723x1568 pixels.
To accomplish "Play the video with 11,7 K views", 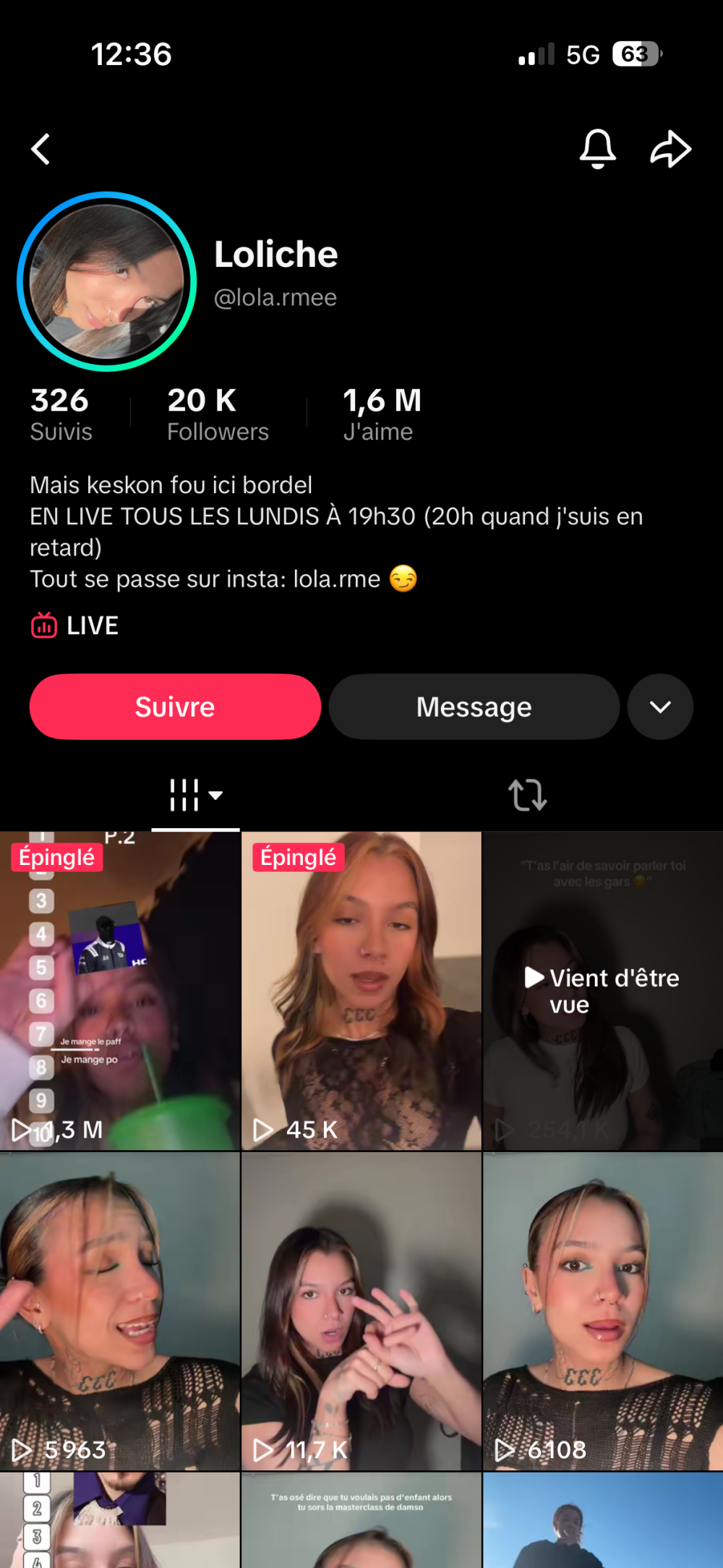I will point(361,1311).
